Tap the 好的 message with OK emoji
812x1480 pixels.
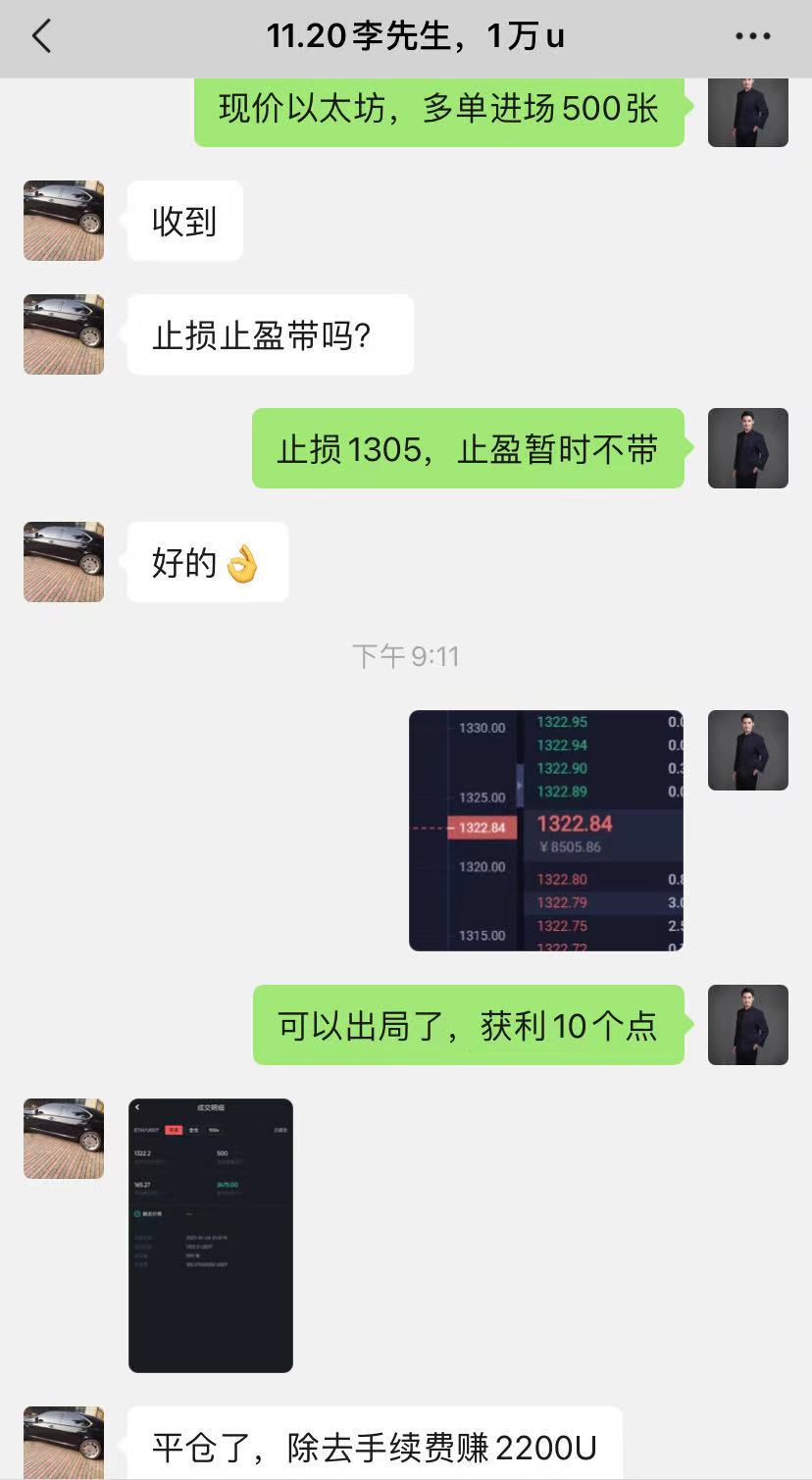click(x=206, y=562)
